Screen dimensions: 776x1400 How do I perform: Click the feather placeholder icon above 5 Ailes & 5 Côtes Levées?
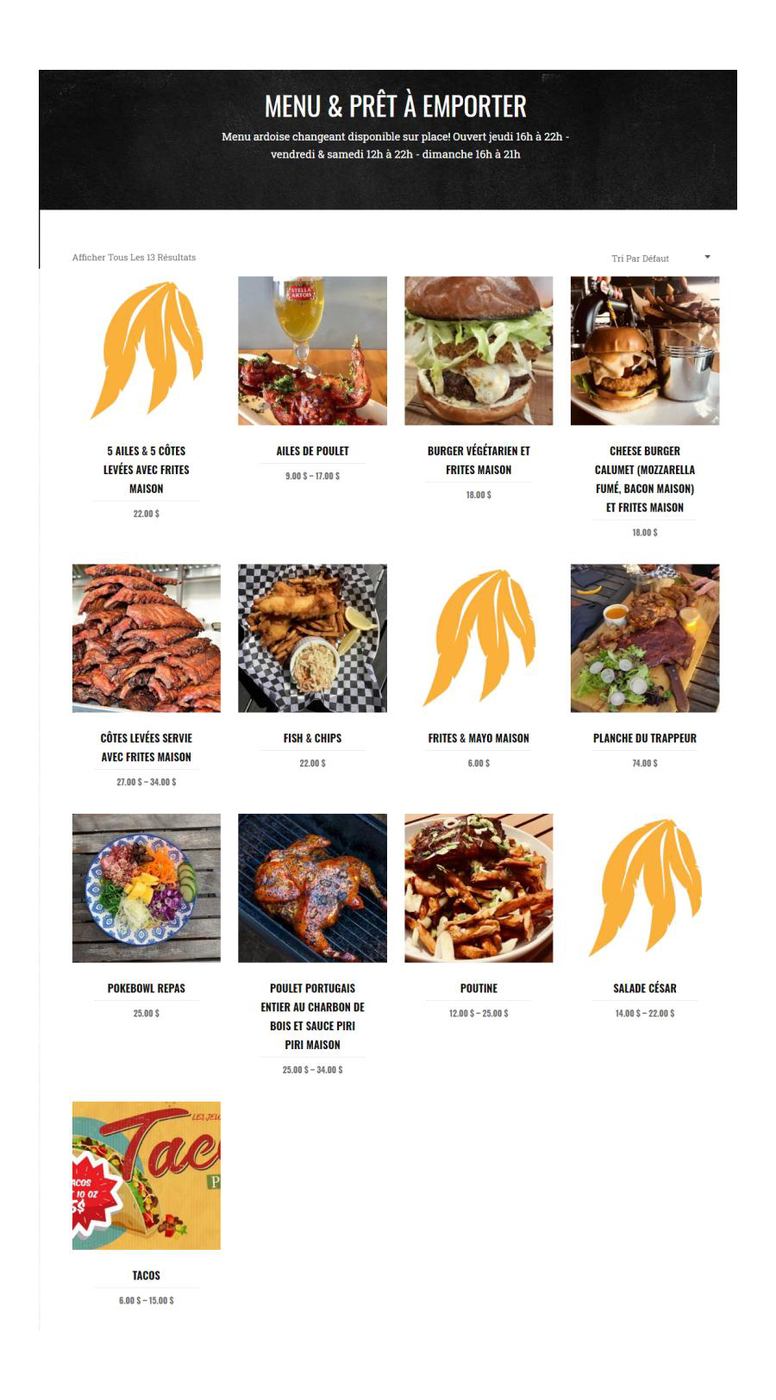click(145, 352)
